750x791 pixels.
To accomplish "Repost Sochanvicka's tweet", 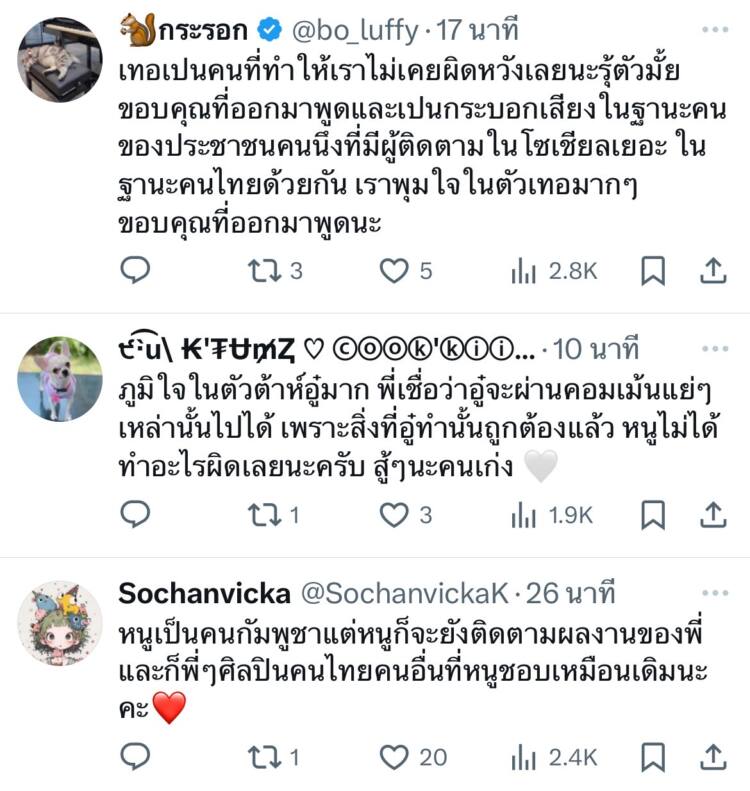I will pos(264,757).
